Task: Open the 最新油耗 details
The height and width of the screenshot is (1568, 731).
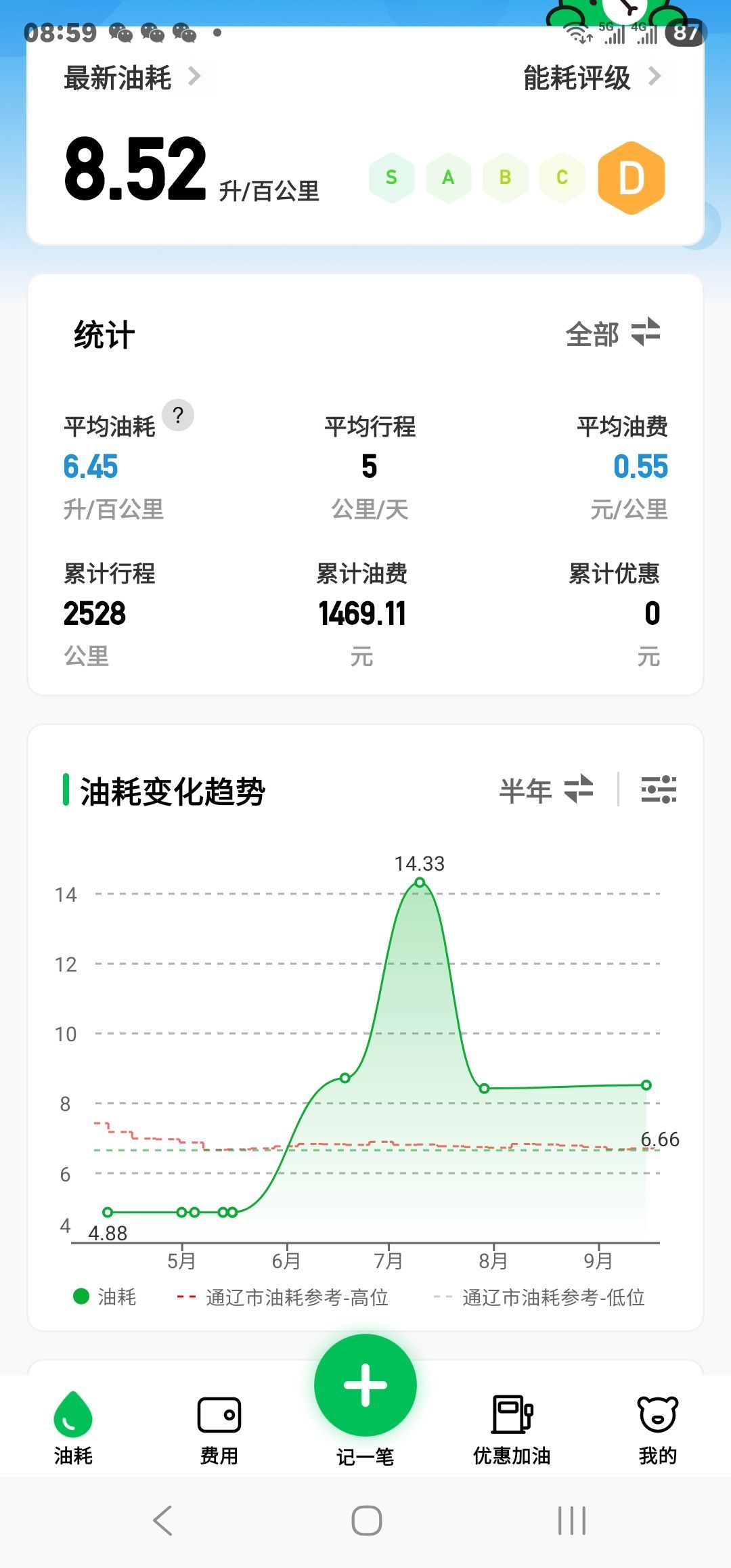Action: (132, 78)
